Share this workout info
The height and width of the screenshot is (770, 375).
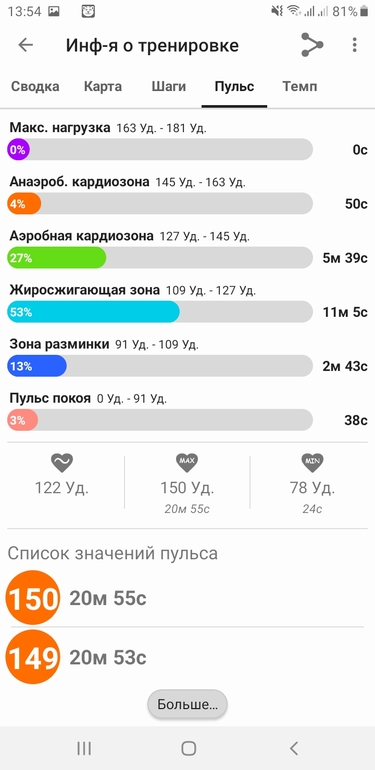(312, 45)
